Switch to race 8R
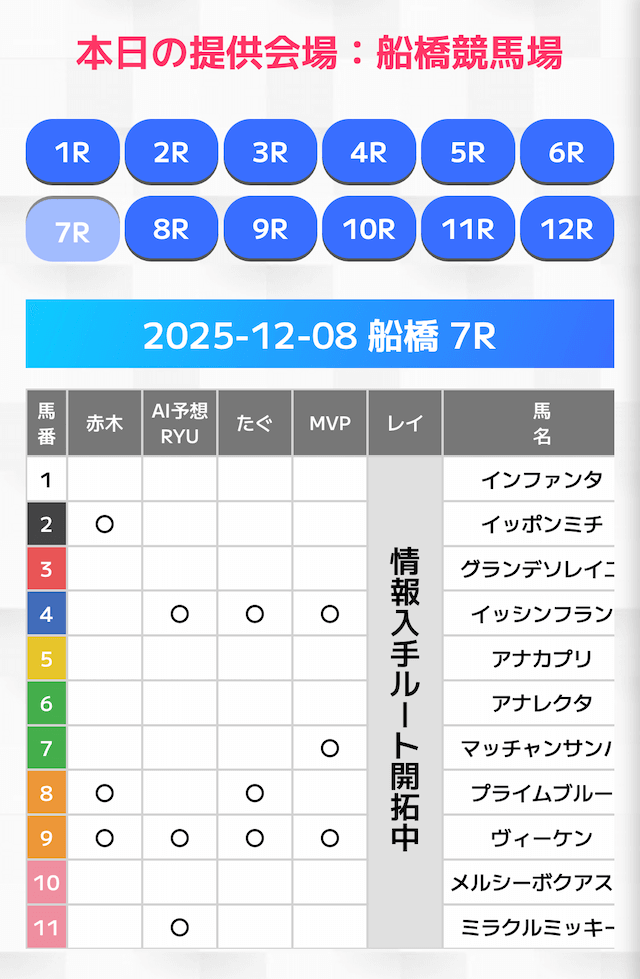Screen dimensions: 640x979 click(171, 229)
